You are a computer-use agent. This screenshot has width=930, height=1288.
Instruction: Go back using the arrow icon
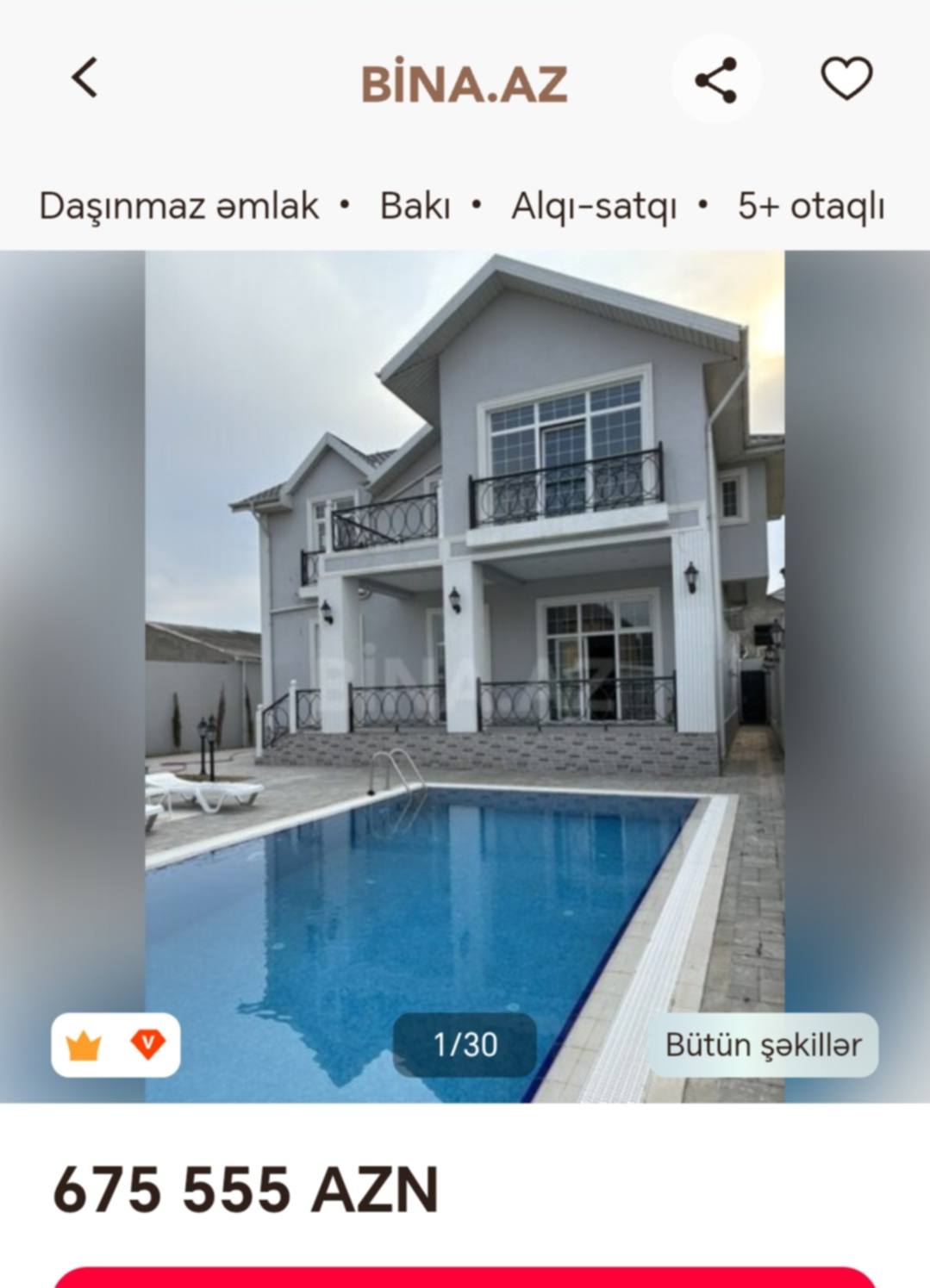pyautogui.click(x=84, y=78)
